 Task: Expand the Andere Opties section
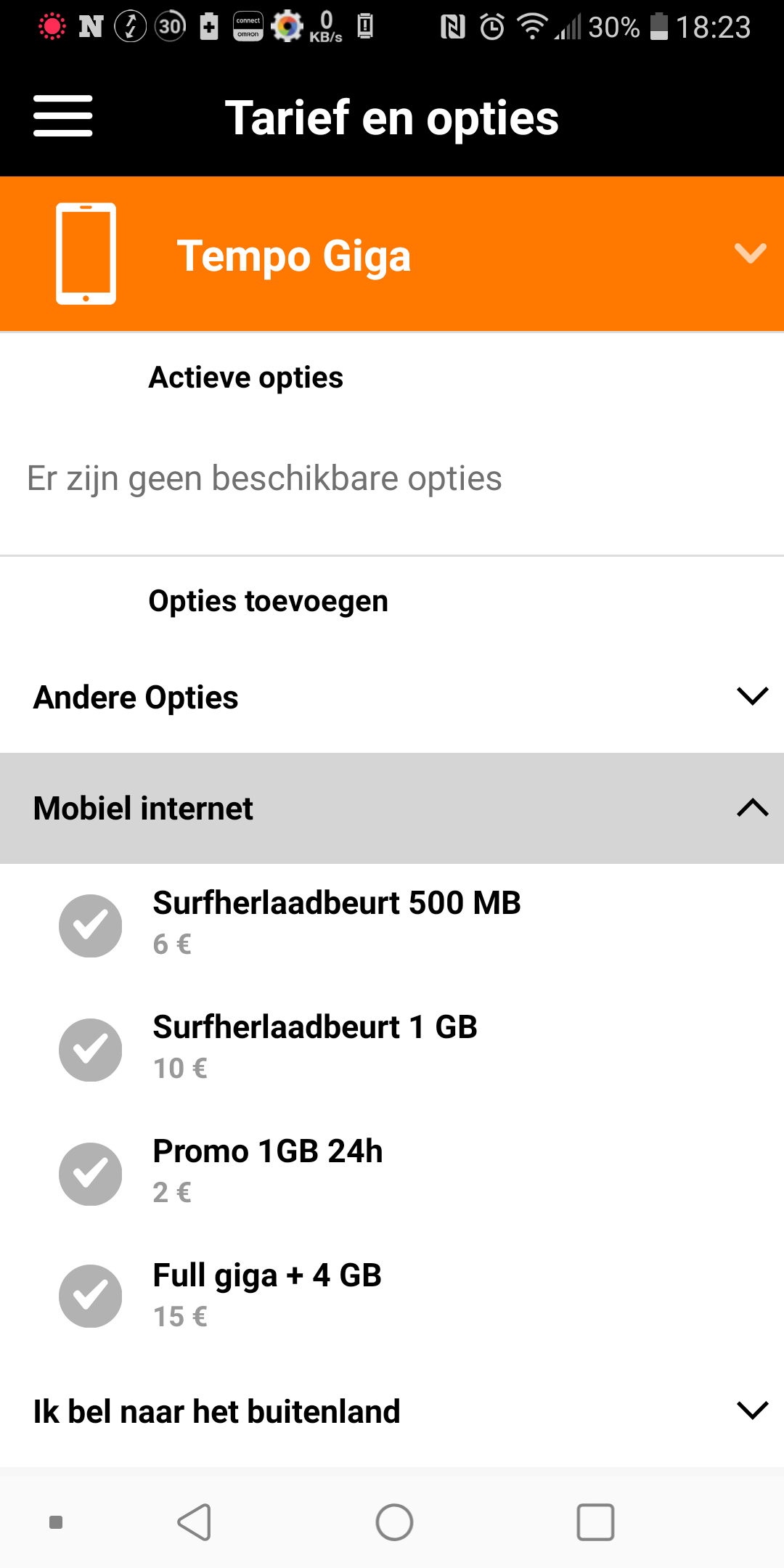click(x=751, y=696)
